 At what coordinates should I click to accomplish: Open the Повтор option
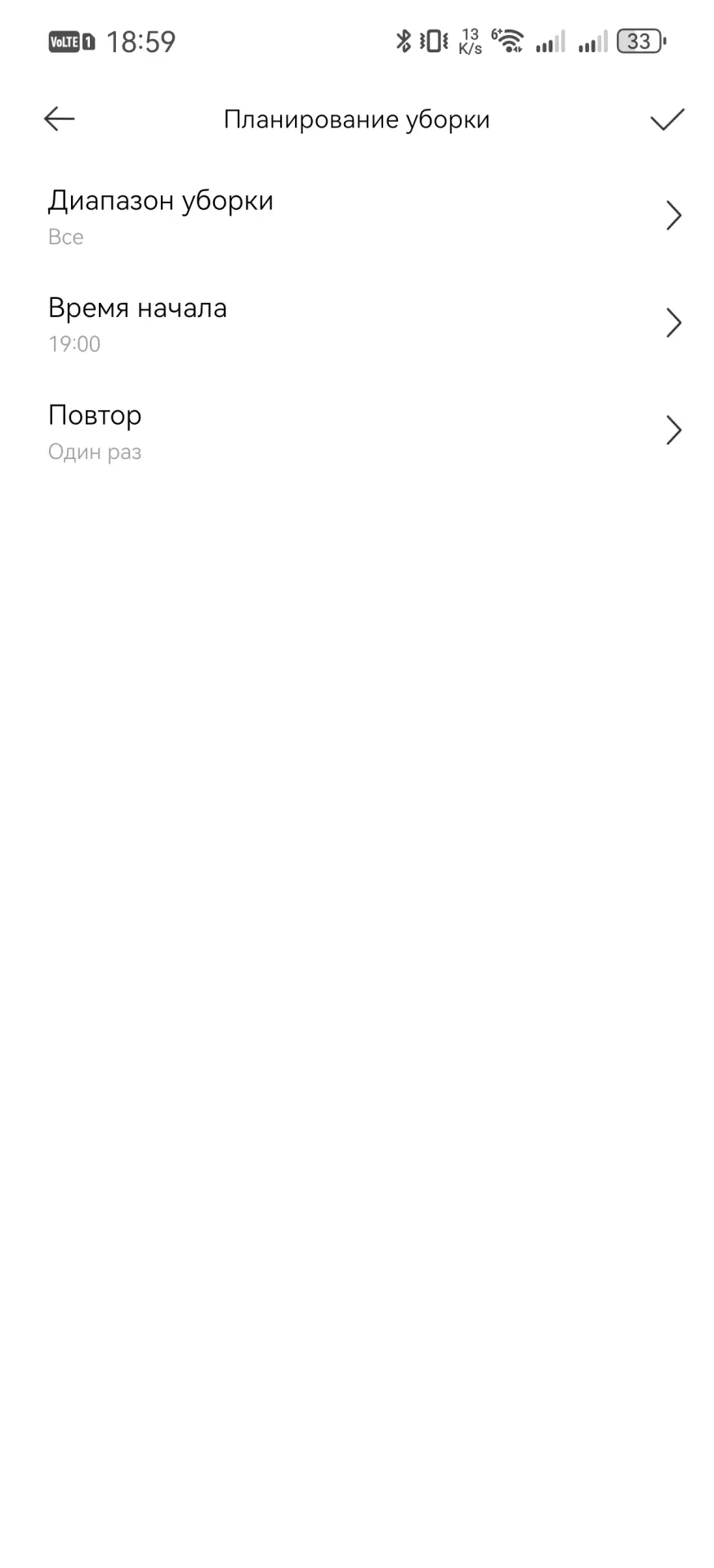click(x=357, y=431)
